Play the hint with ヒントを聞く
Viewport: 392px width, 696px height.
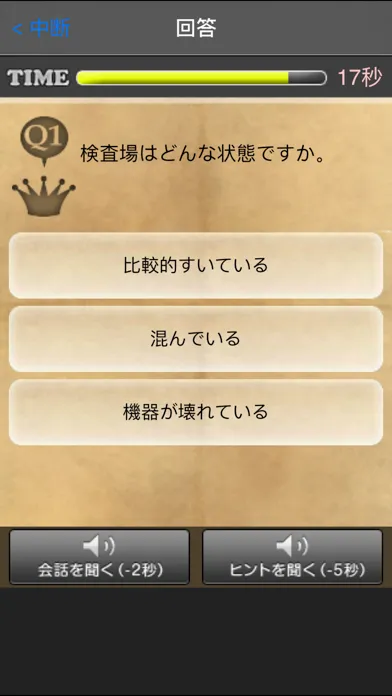click(293, 557)
